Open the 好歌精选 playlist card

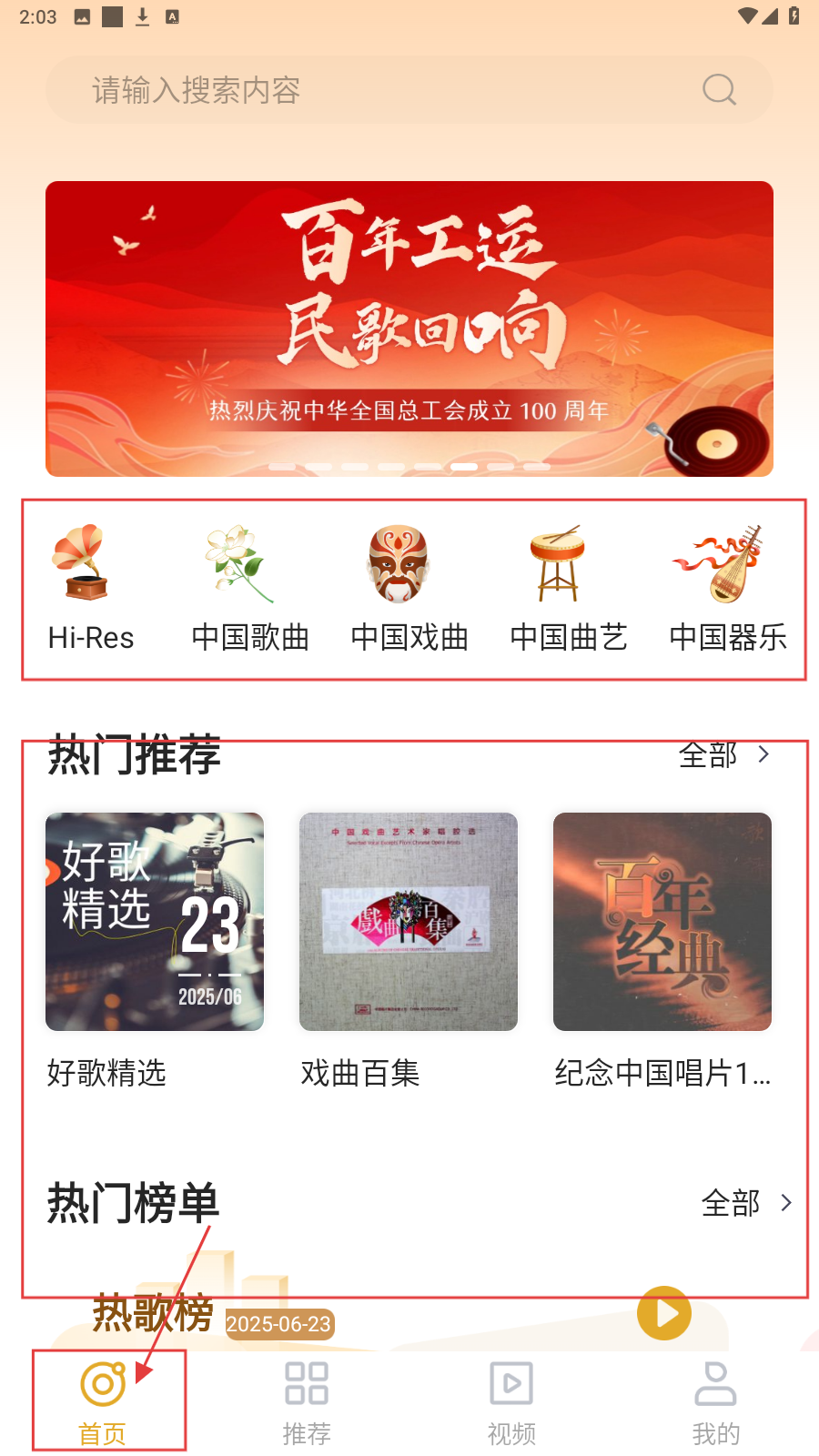[155, 922]
